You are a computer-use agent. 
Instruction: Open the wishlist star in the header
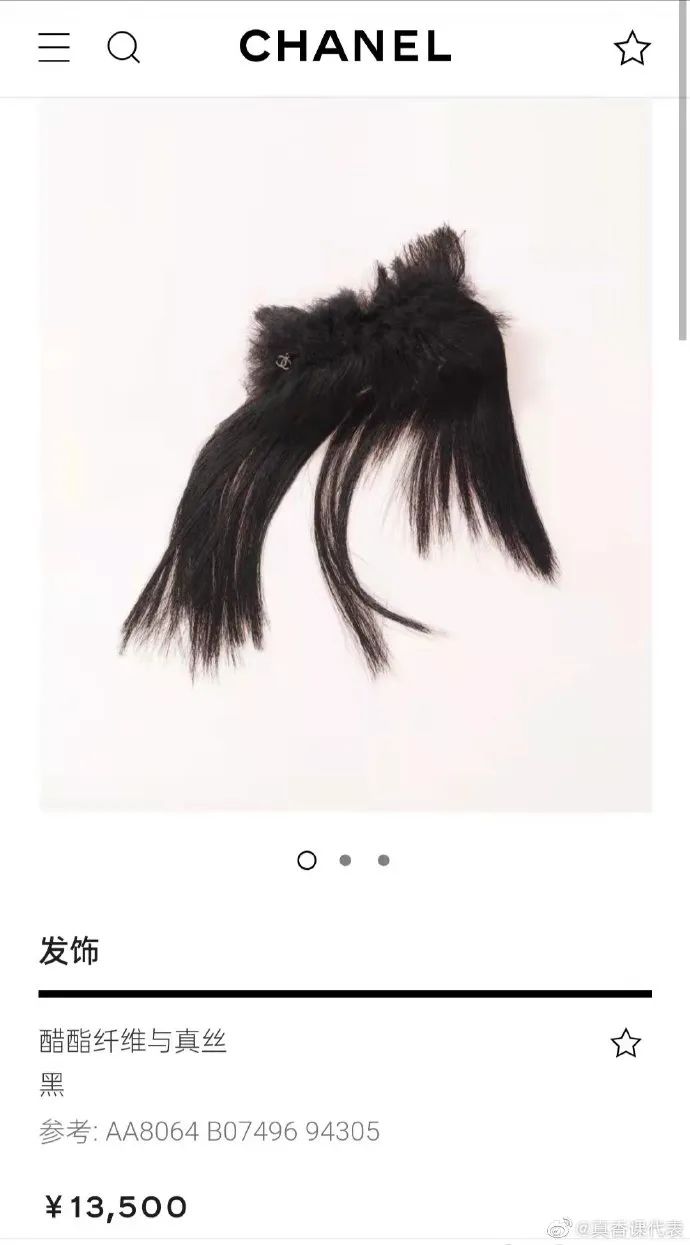[x=632, y=48]
